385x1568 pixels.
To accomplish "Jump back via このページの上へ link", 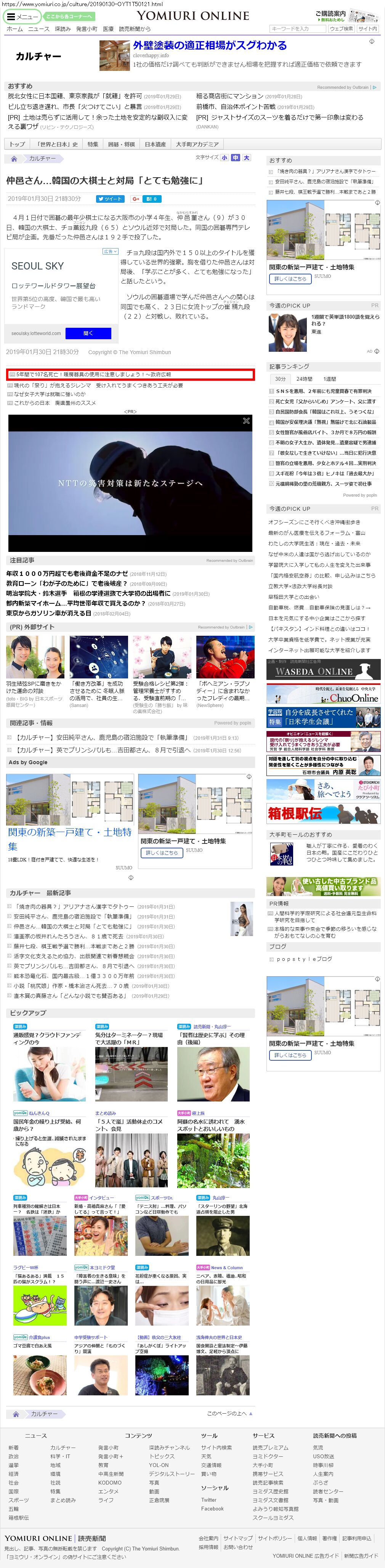I will point(229,1413).
